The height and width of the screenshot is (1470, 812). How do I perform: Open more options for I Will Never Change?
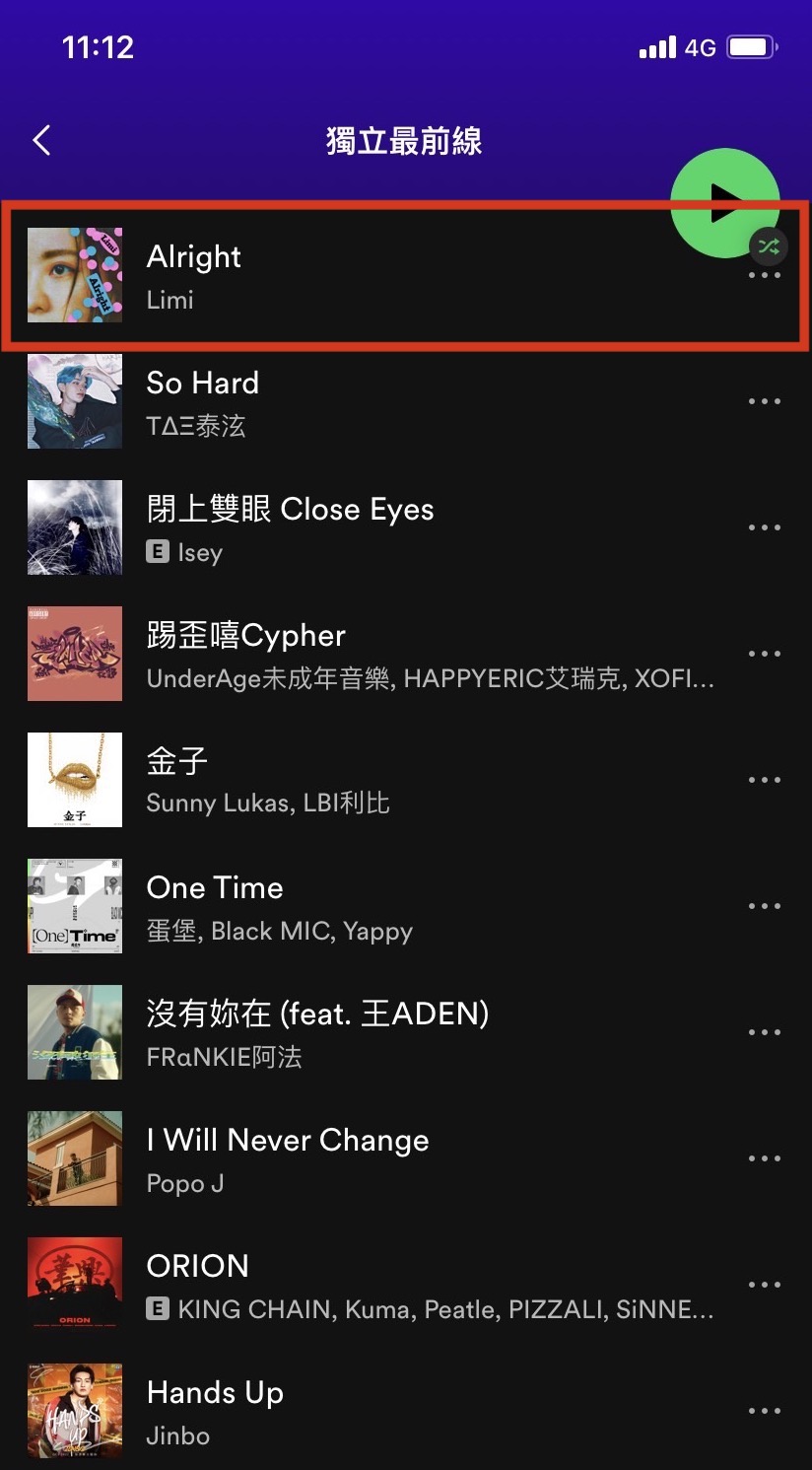click(x=764, y=1159)
